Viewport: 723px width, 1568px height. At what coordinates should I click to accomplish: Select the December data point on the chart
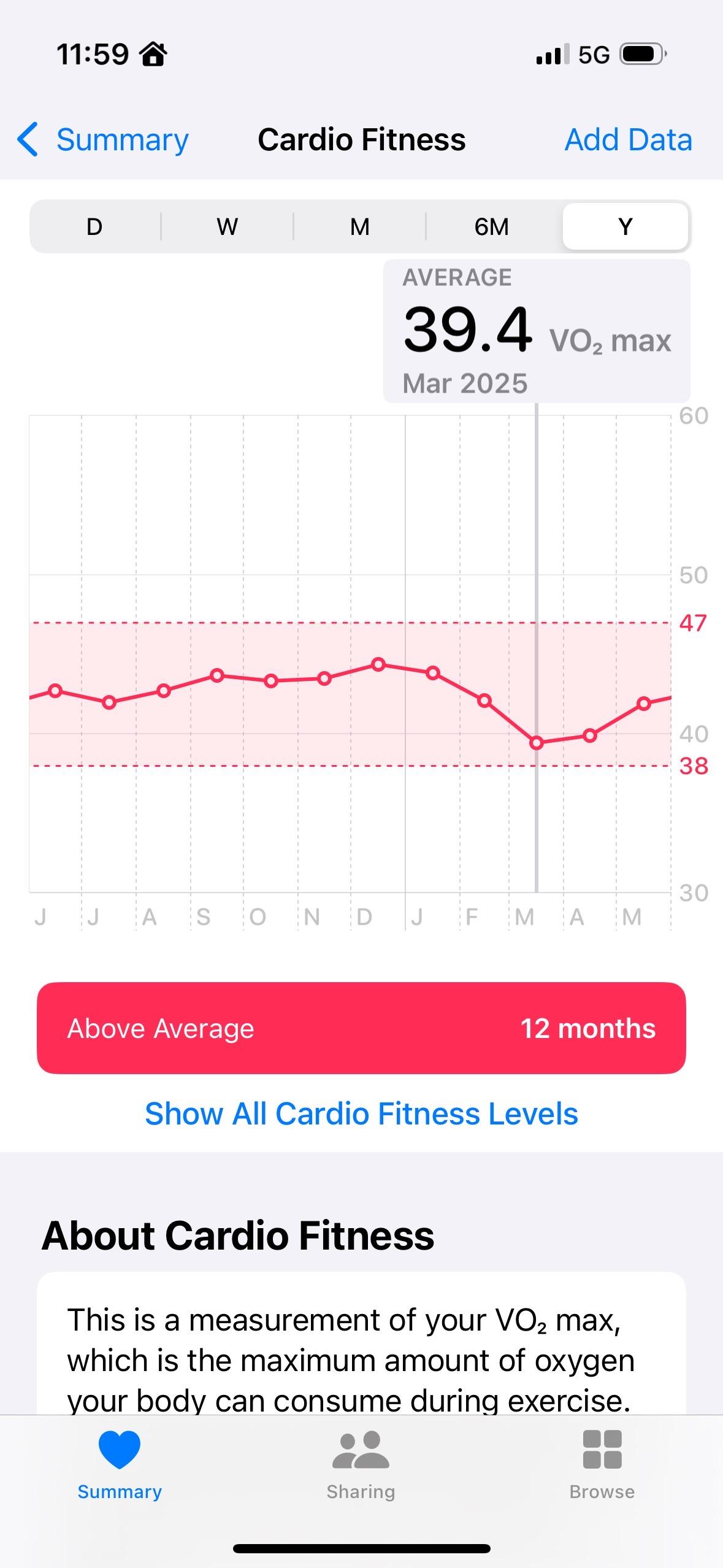tap(379, 664)
